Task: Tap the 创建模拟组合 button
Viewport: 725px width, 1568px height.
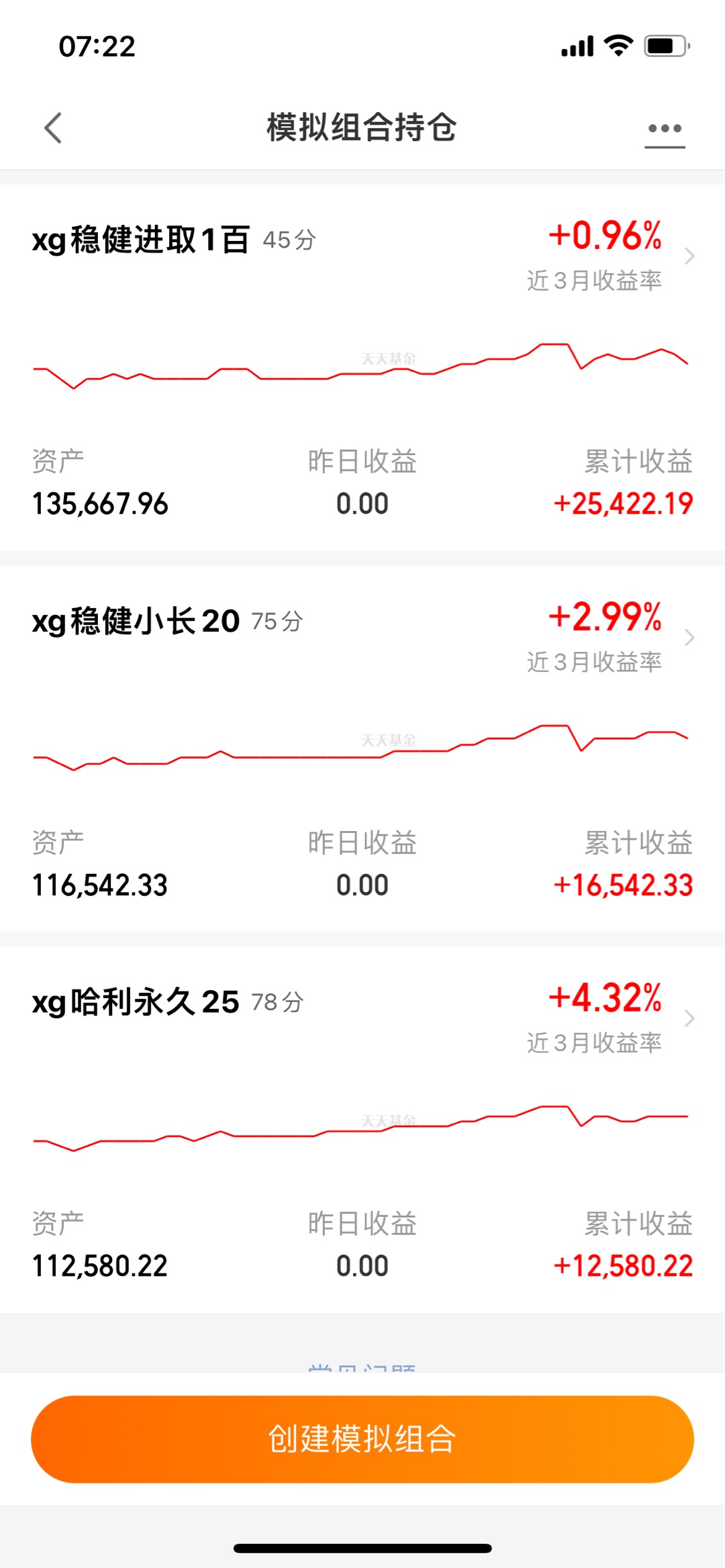Action: 362,1438
